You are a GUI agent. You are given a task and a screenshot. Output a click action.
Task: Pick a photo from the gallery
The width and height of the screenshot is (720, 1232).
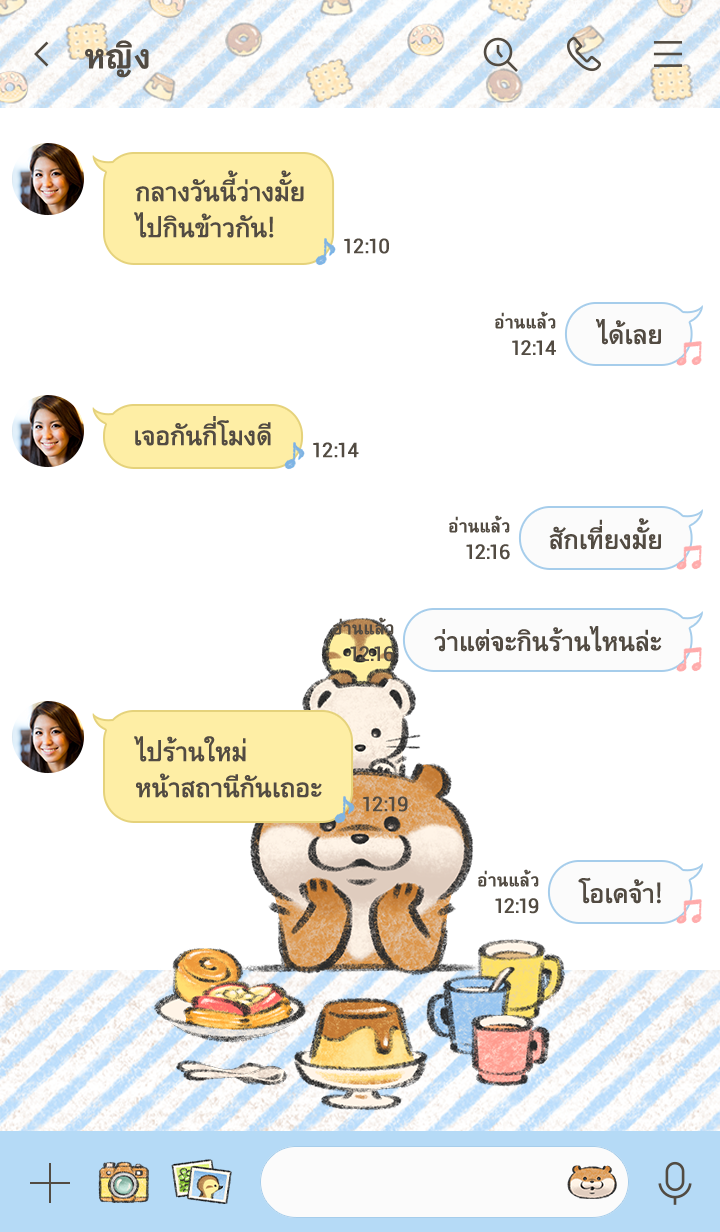[201, 1183]
